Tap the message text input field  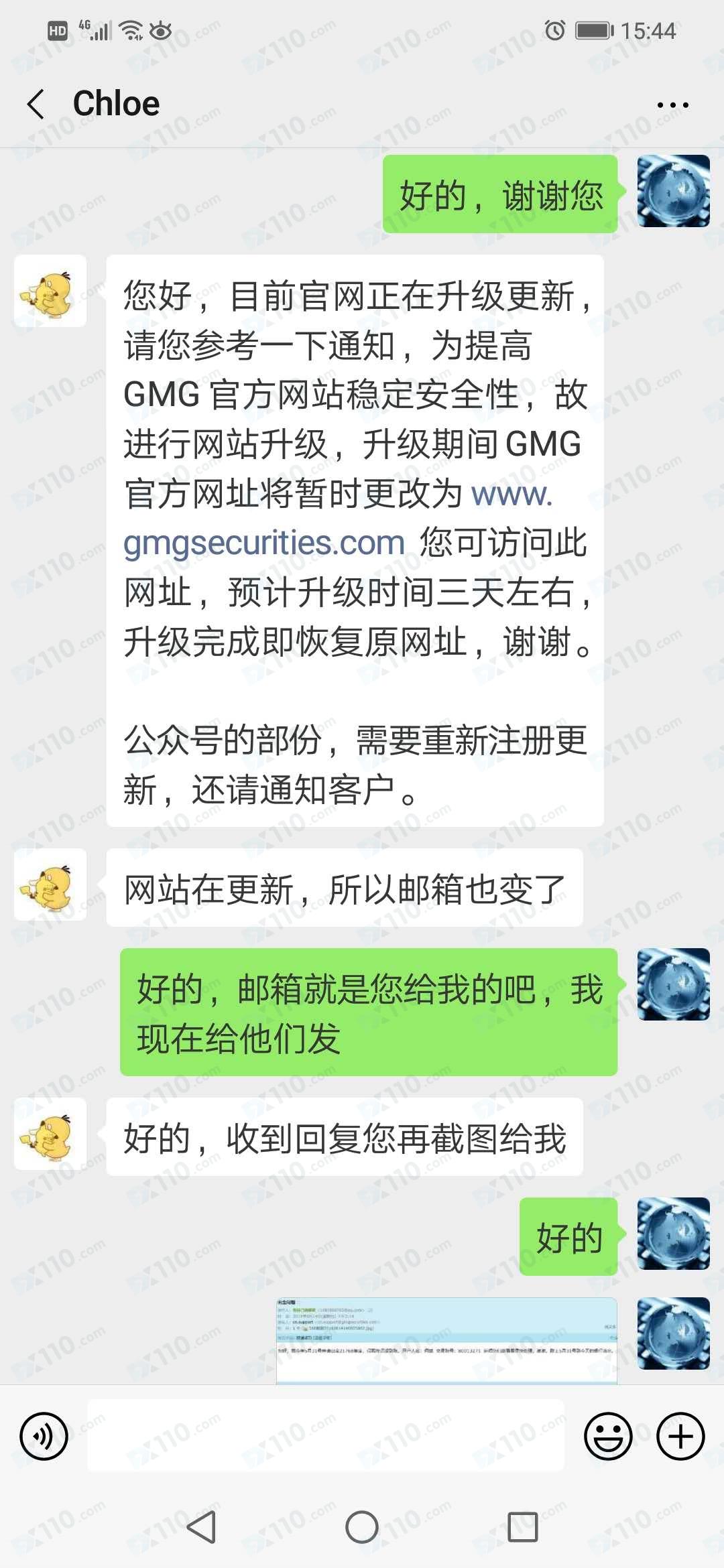pyautogui.click(x=326, y=1435)
